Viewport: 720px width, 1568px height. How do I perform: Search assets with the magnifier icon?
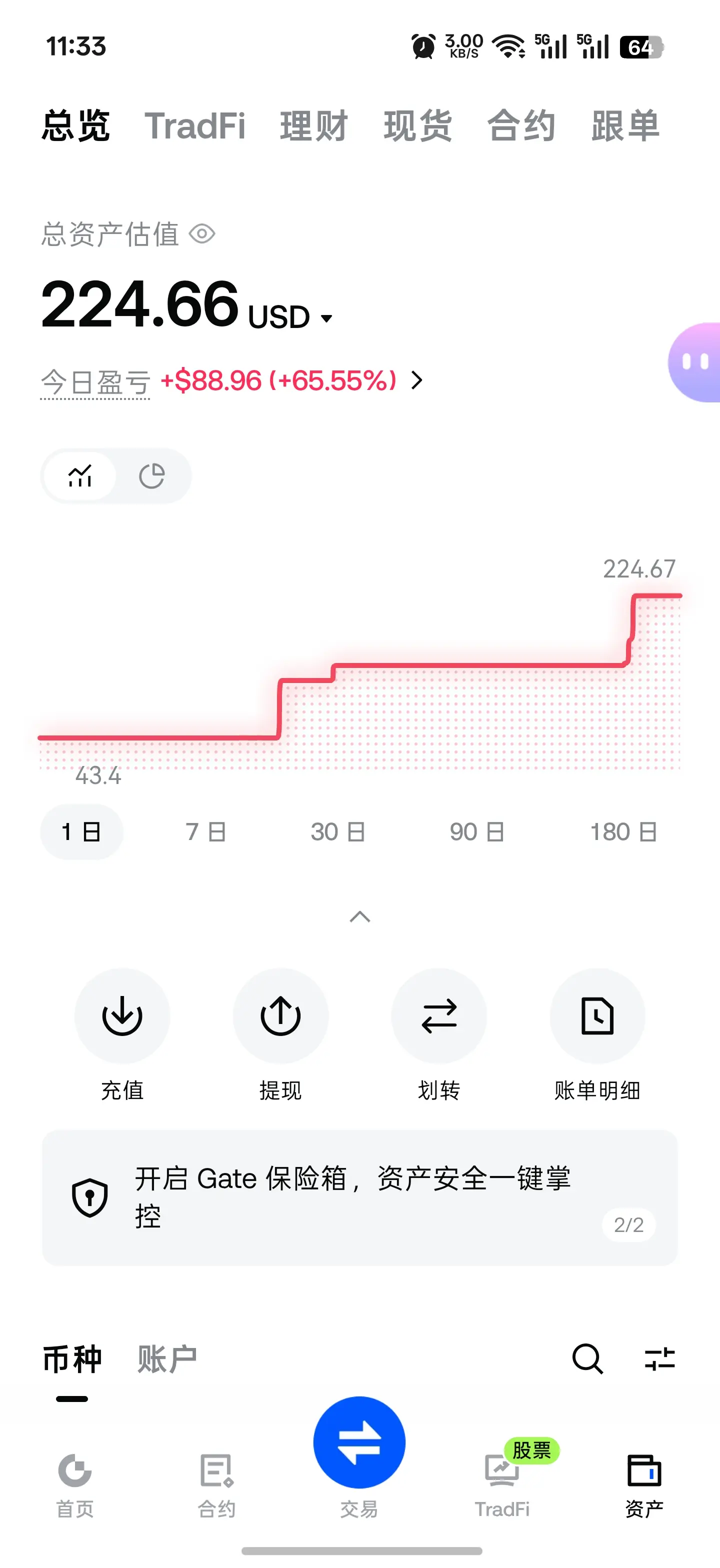588,1359
